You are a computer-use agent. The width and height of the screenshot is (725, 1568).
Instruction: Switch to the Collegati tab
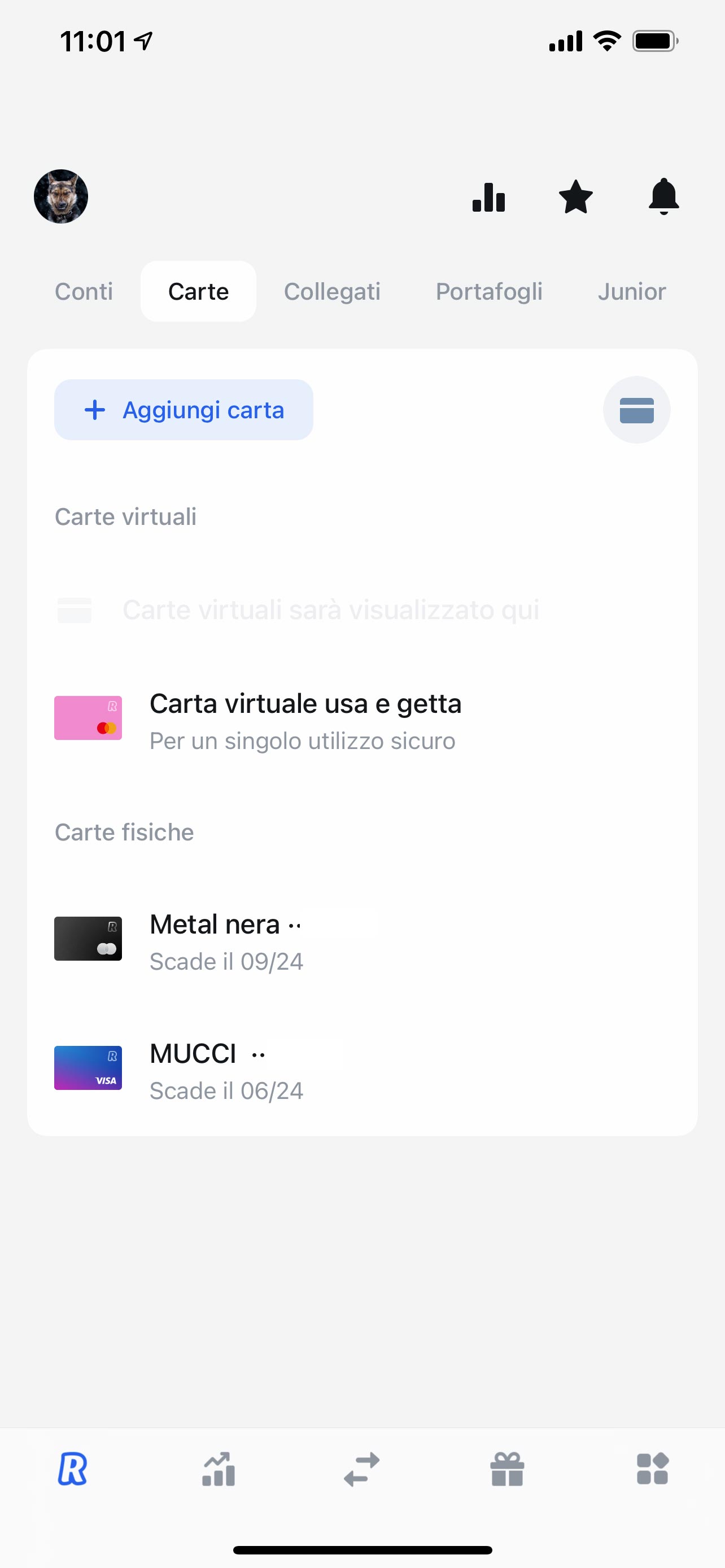coord(333,292)
